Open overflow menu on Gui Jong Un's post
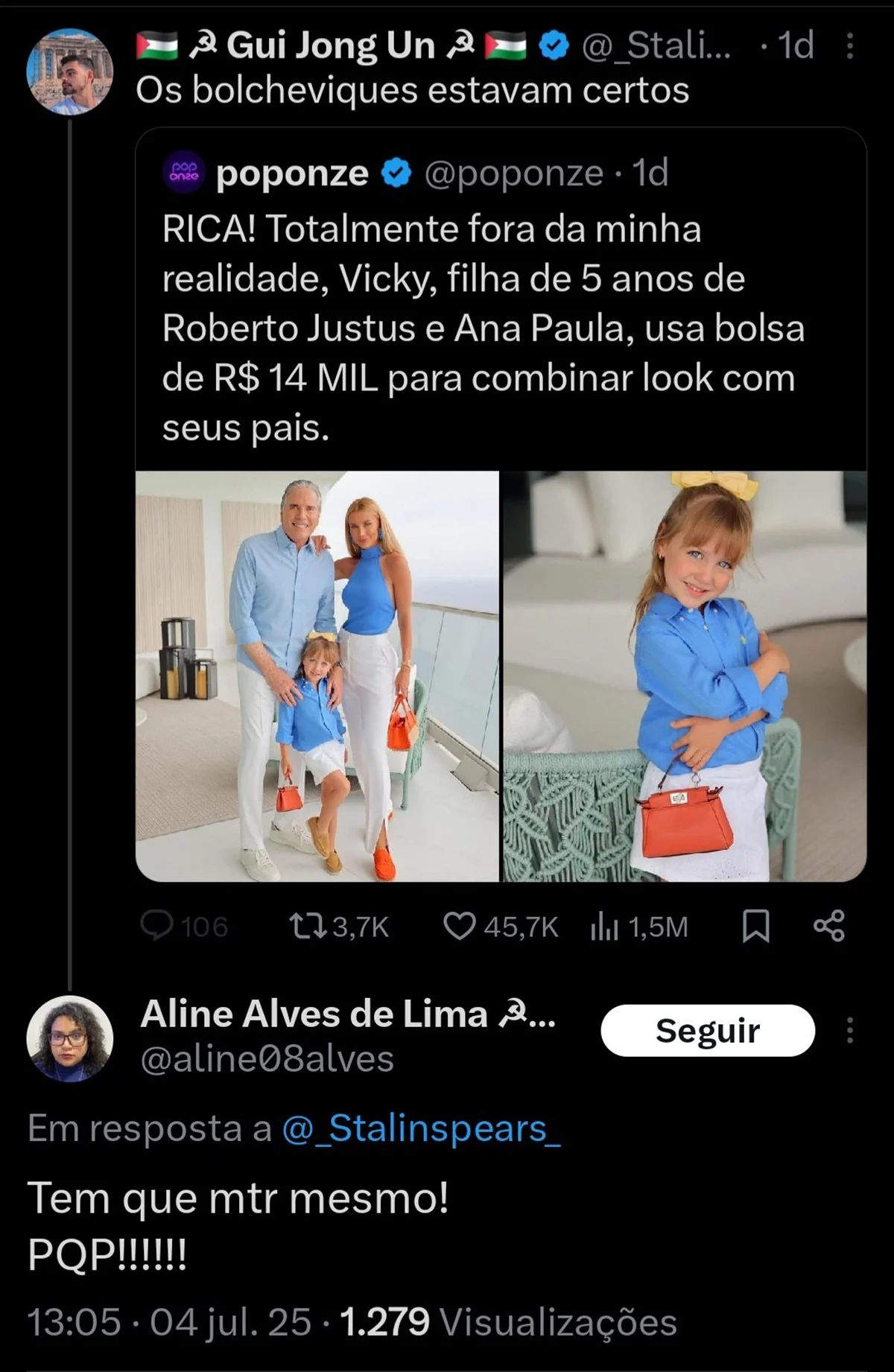Viewport: 894px width, 1372px height. click(x=849, y=46)
